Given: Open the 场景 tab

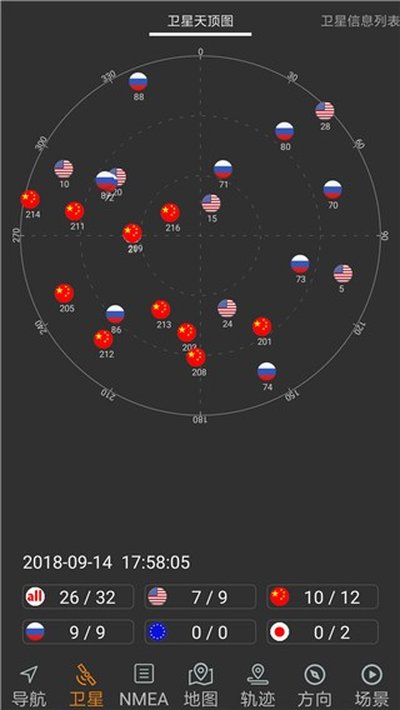Looking at the screenshot, I should 372,686.
